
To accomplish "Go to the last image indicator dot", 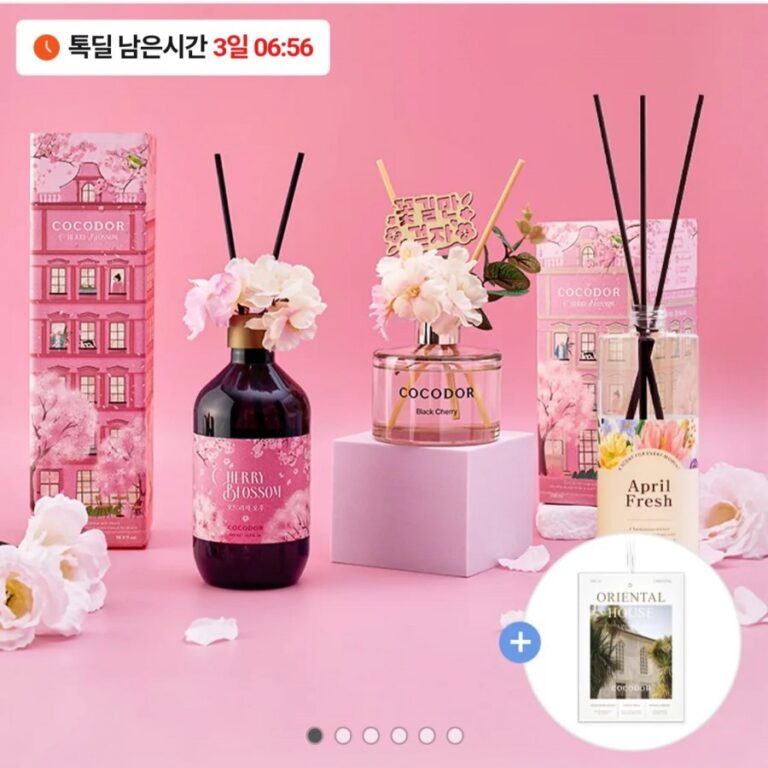I will coord(455,735).
